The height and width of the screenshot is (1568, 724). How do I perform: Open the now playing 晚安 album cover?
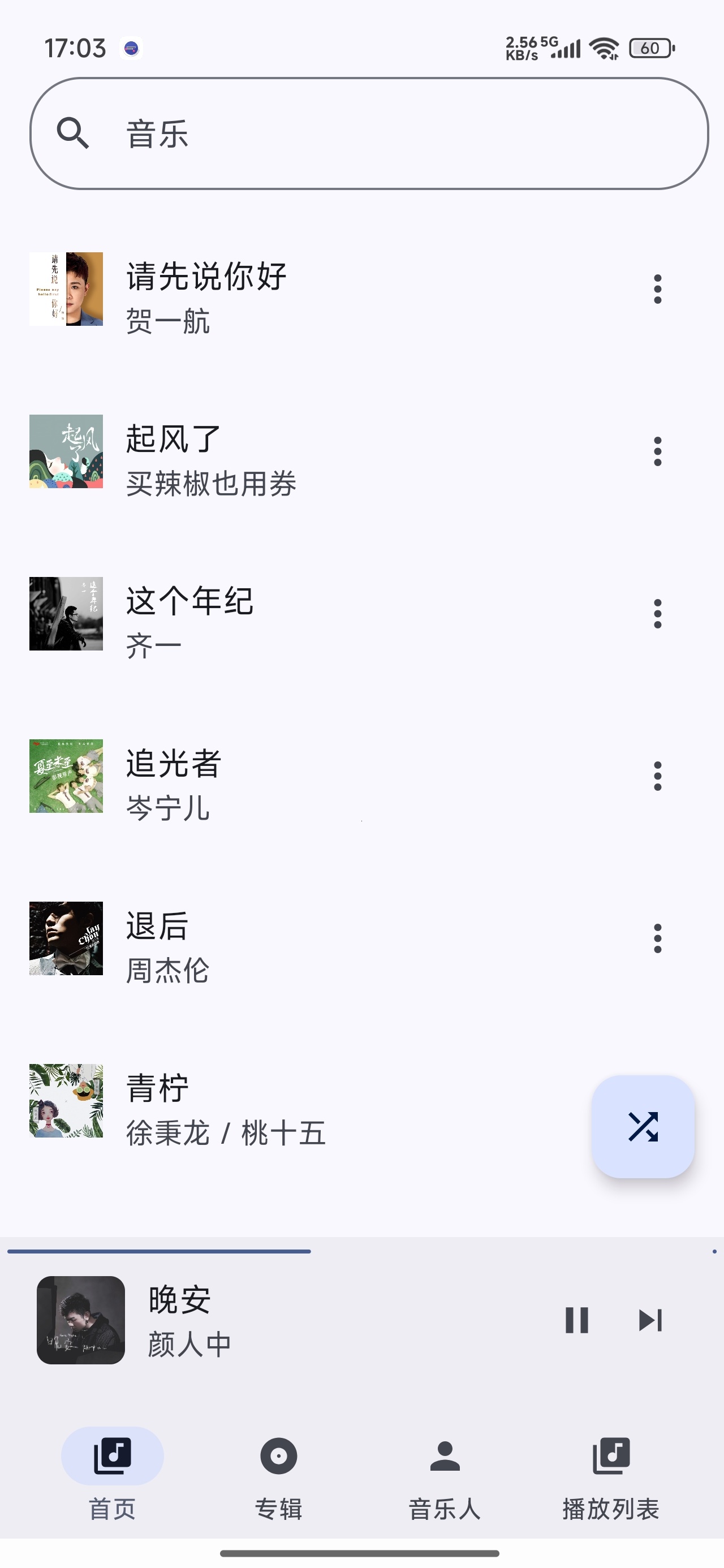(81, 1320)
